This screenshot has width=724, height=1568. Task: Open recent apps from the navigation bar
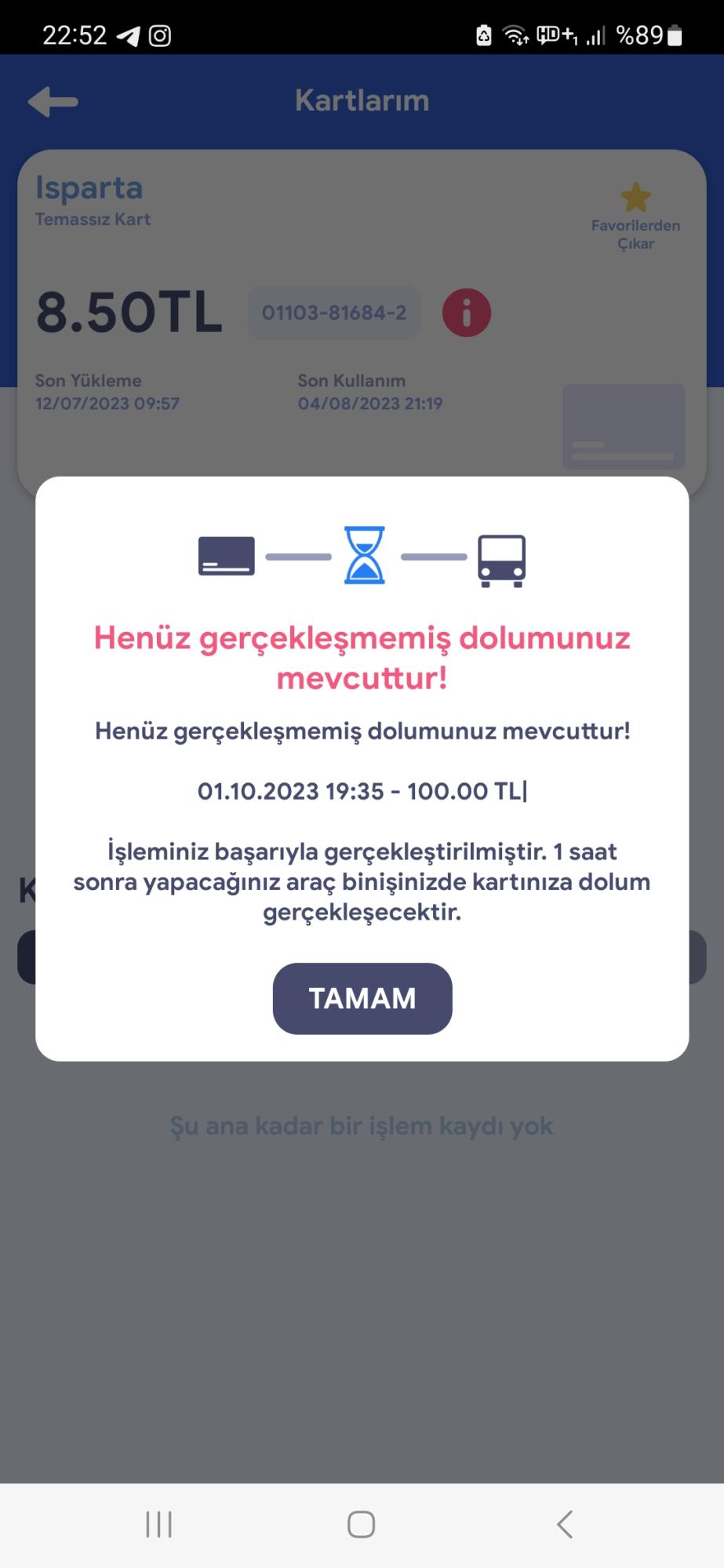click(158, 1524)
